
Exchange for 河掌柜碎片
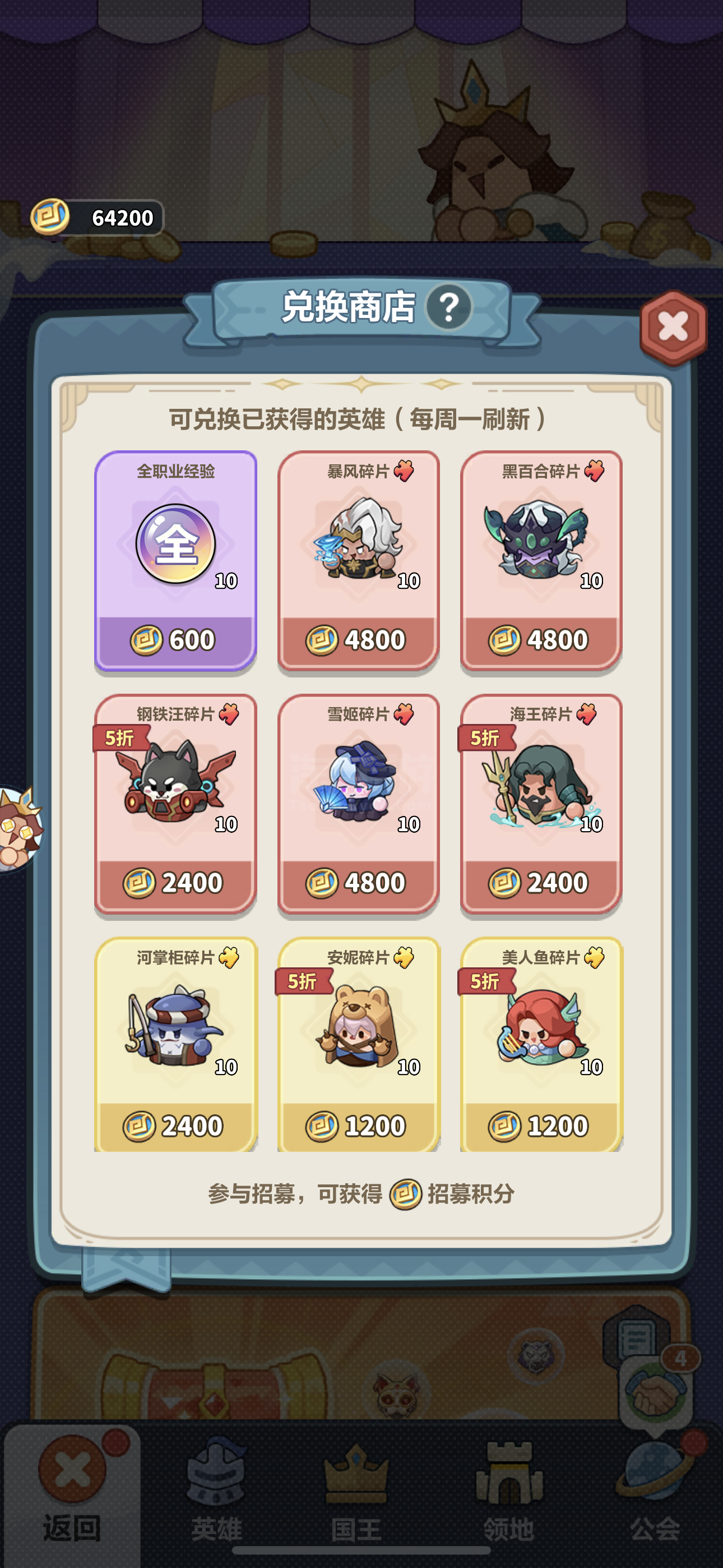[175, 1045]
